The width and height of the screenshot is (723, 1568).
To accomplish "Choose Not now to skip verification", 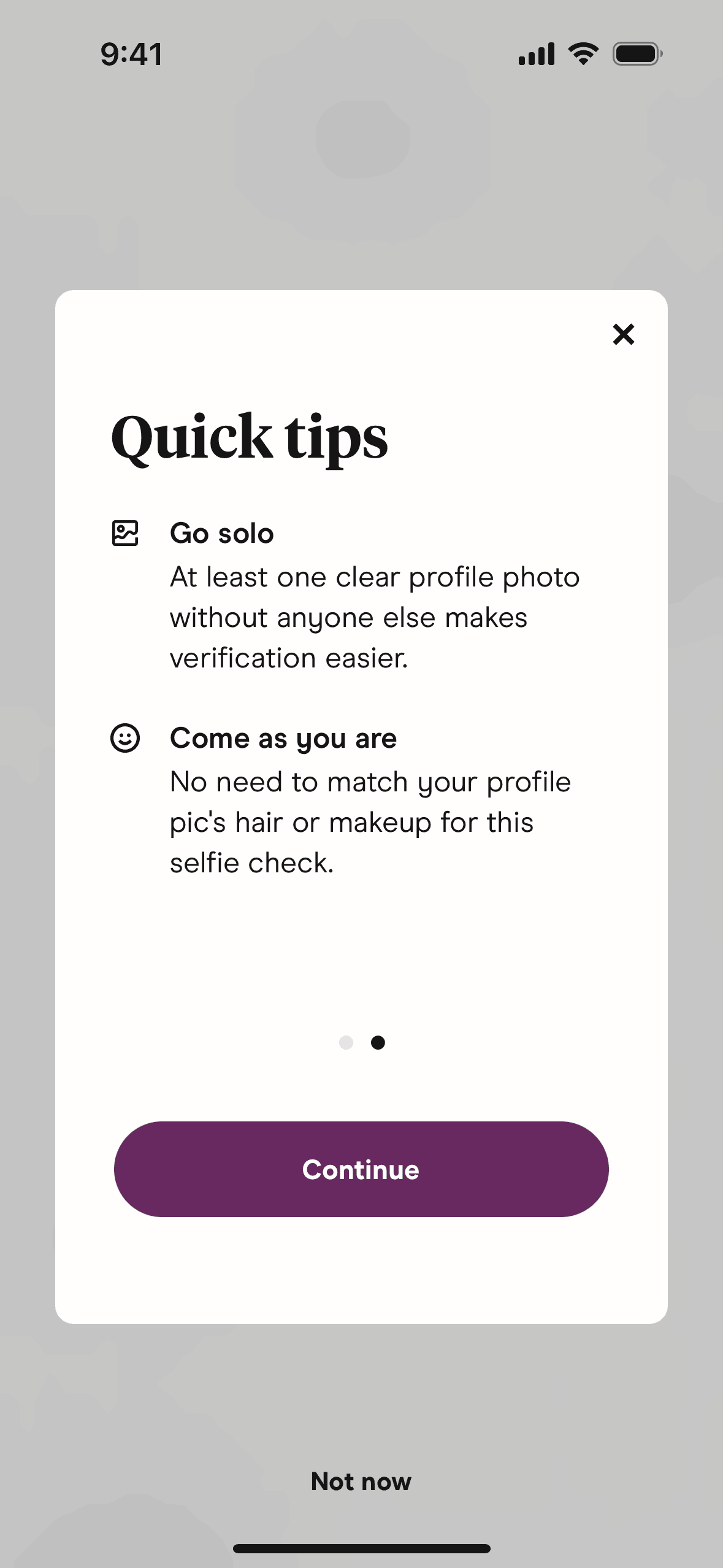I will coord(361,1481).
